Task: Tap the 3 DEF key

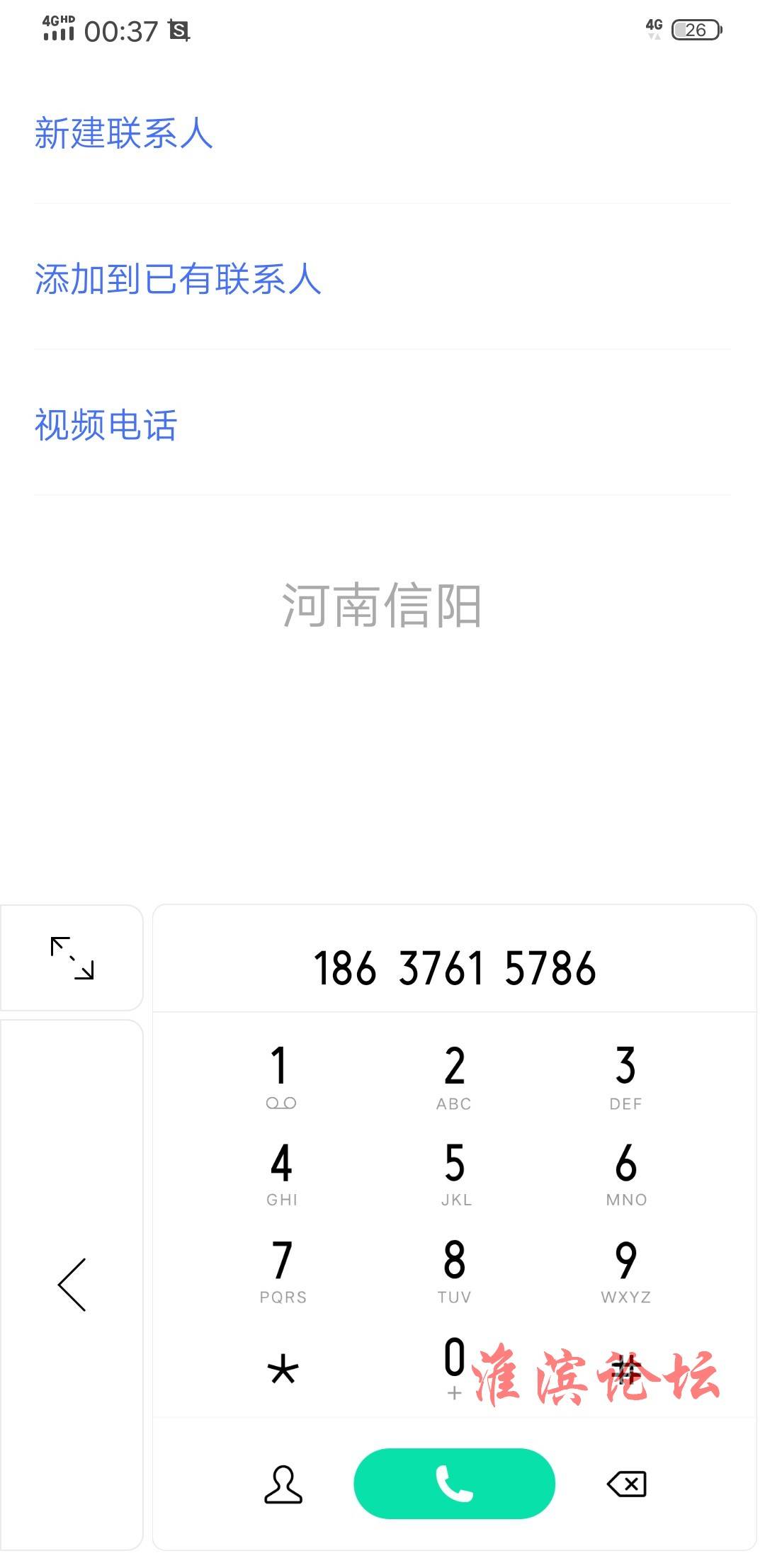Action: click(x=626, y=1076)
